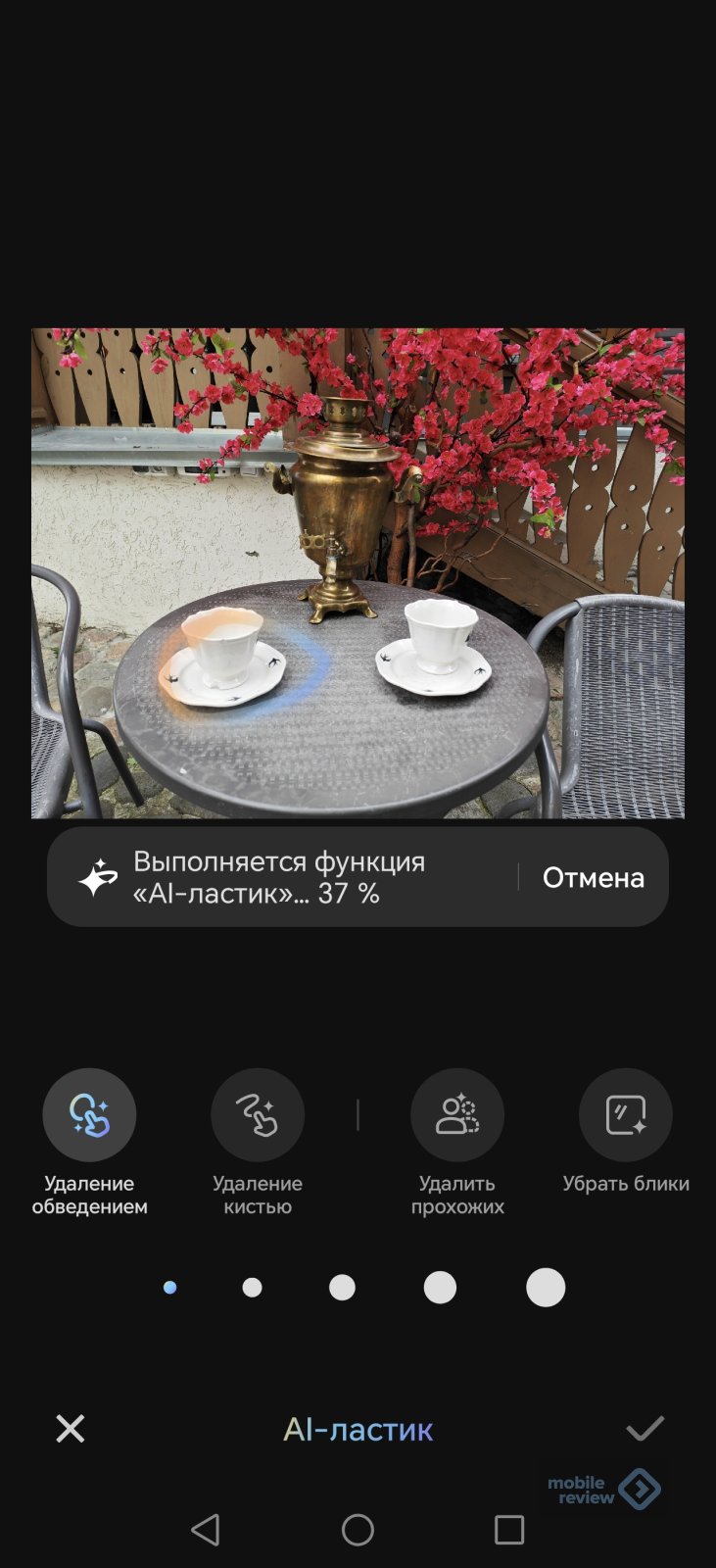Cancel the AI eraser processing with Отмена

point(593,877)
